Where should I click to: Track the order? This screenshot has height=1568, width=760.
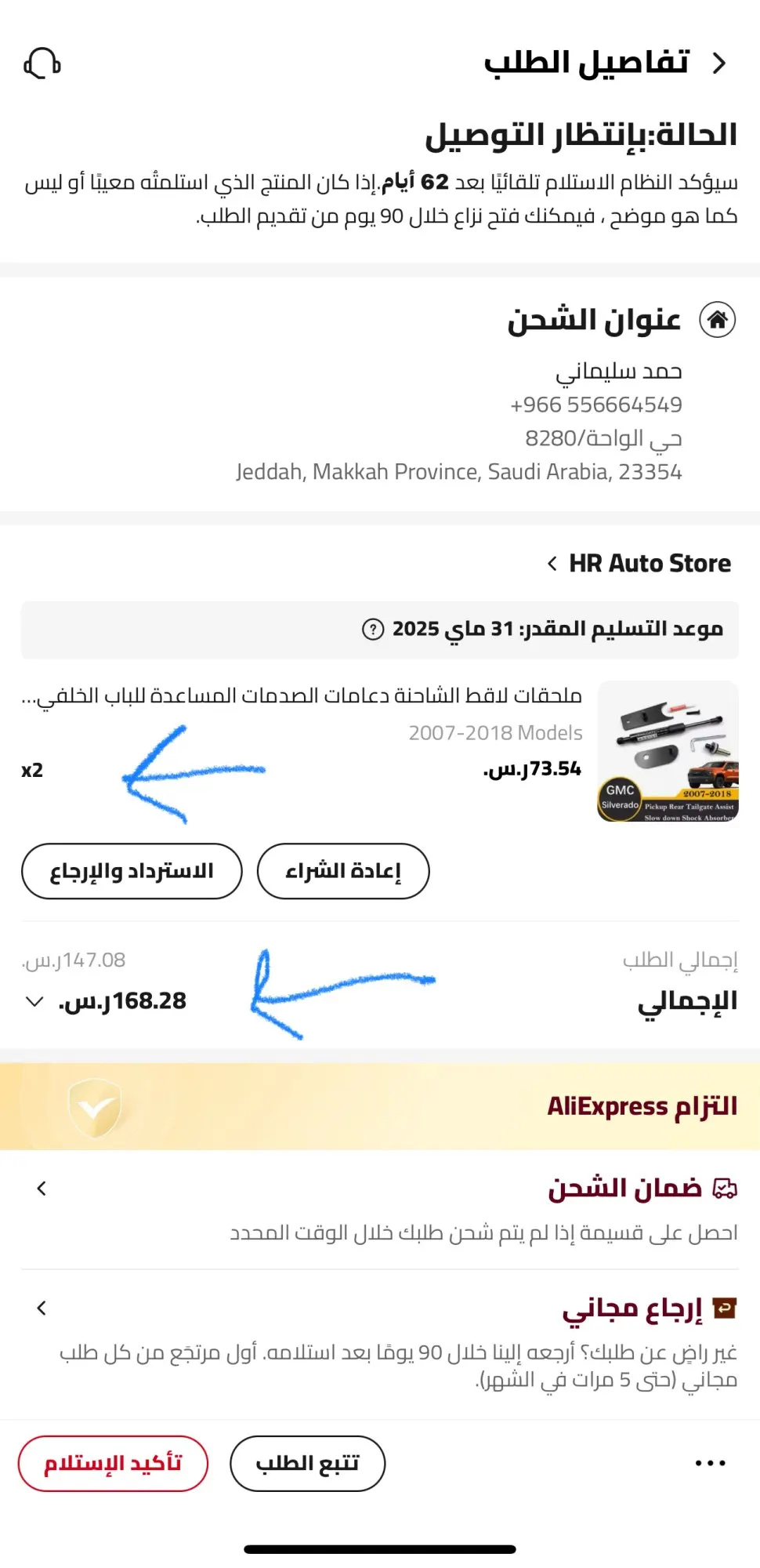coord(307,1463)
